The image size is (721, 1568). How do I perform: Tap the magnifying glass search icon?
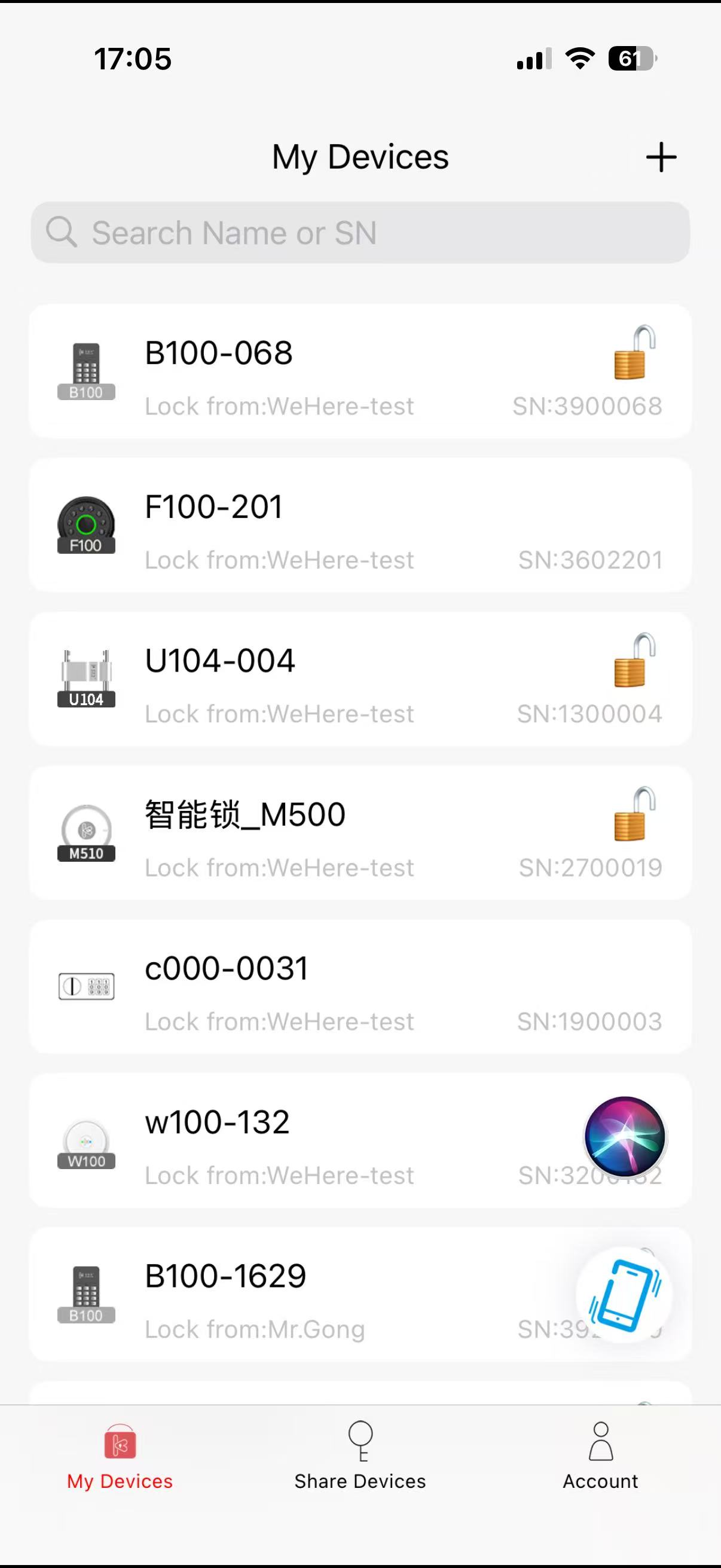click(x=60, y=232)
